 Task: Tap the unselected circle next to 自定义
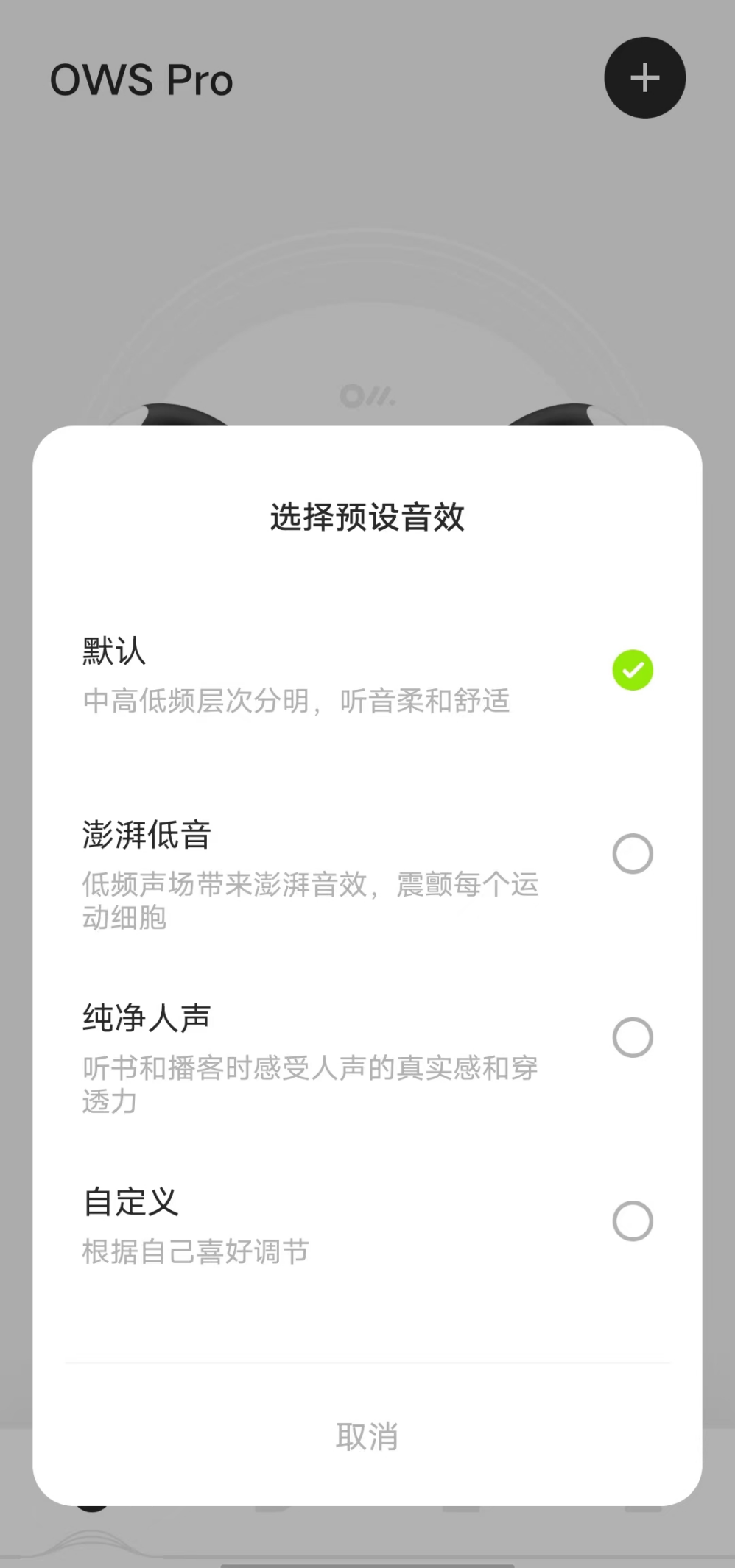pos(633,1221)
